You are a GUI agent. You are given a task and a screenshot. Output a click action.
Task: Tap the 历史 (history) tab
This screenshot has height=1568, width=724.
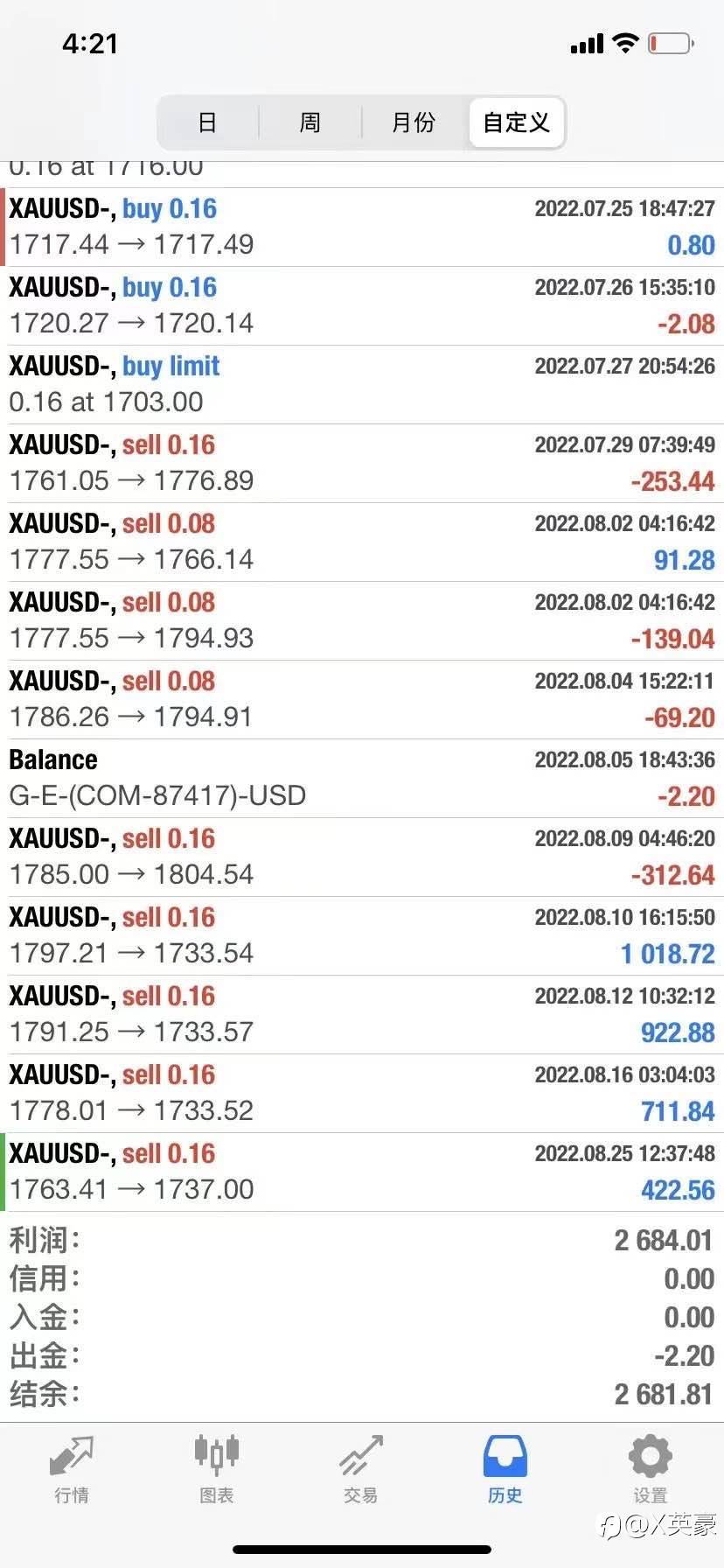505,1469
